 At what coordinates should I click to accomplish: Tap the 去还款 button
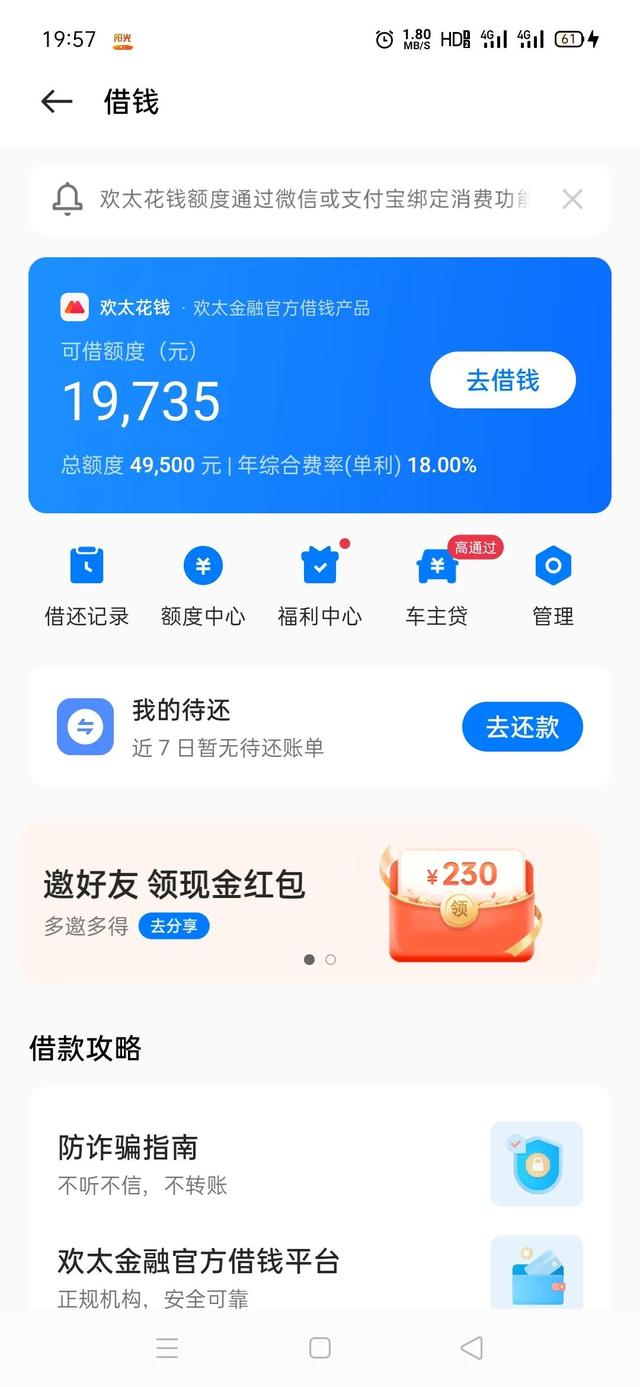coord(522,727)
